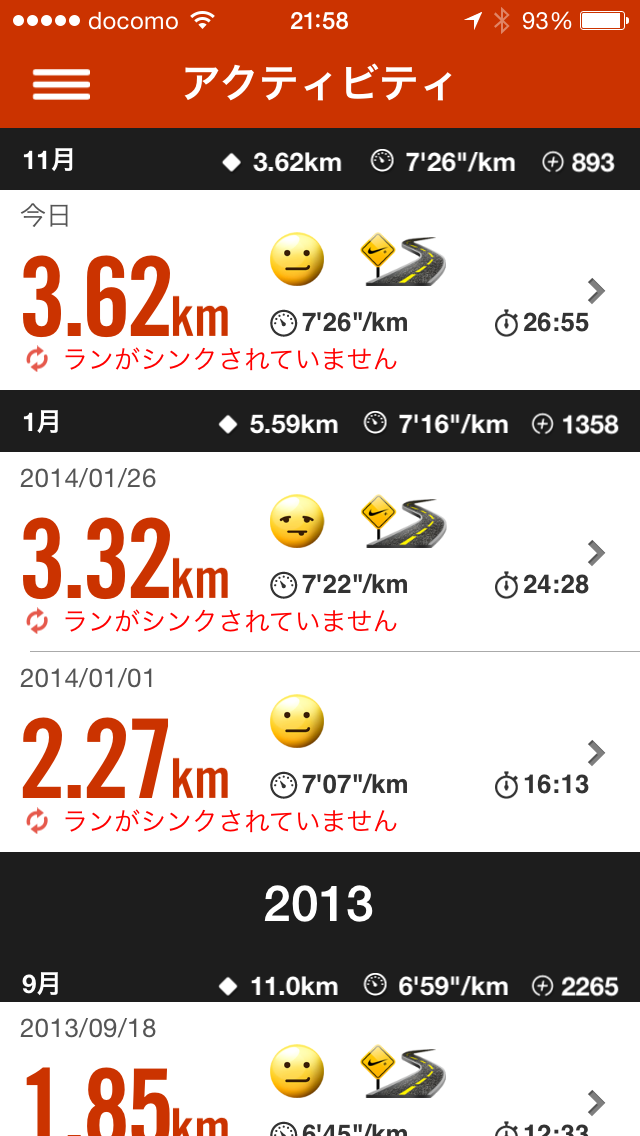Sync the 3.62km run via sync icon

coord(37,359)
